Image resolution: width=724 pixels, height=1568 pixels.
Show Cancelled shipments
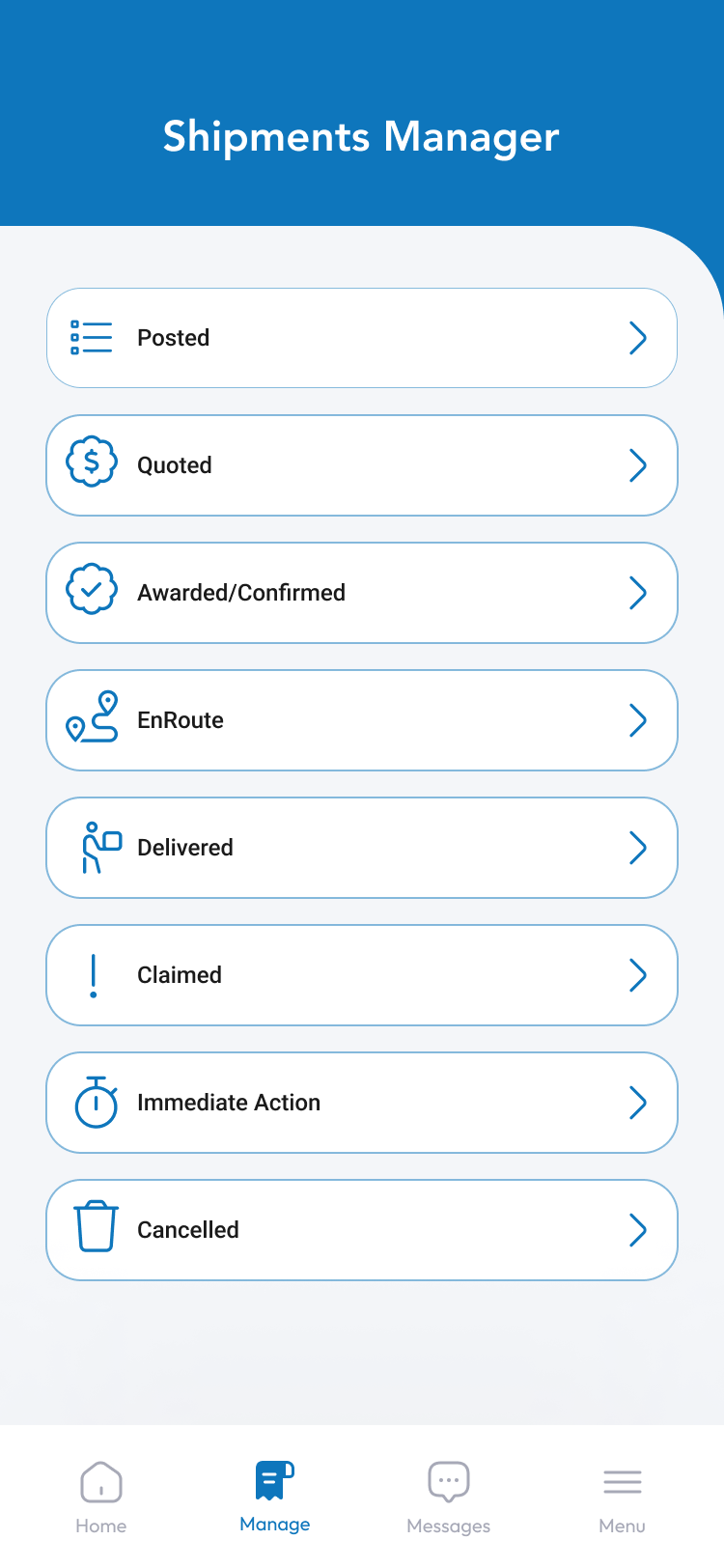(361, 1230)
